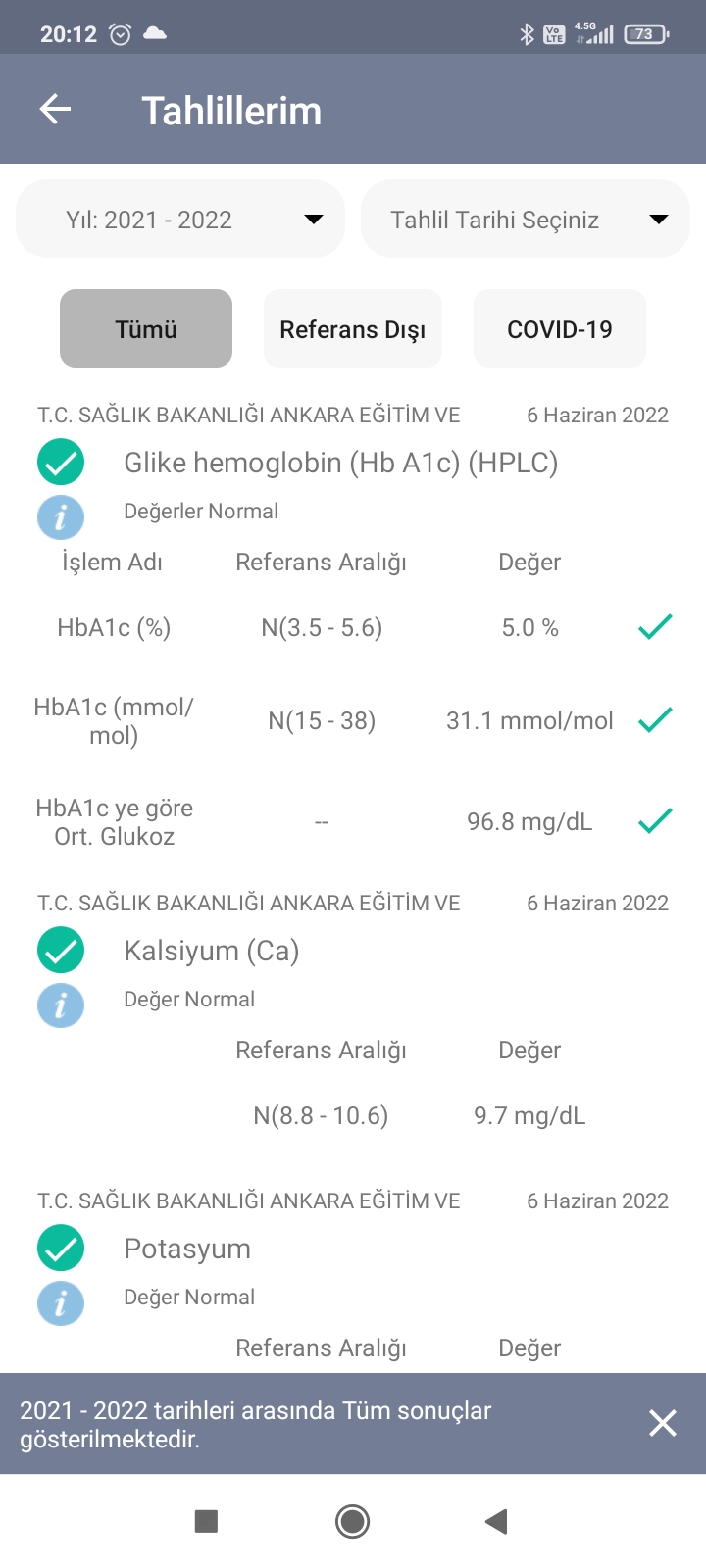
Task: Go back using the app bar arrow
Action: 55,110
